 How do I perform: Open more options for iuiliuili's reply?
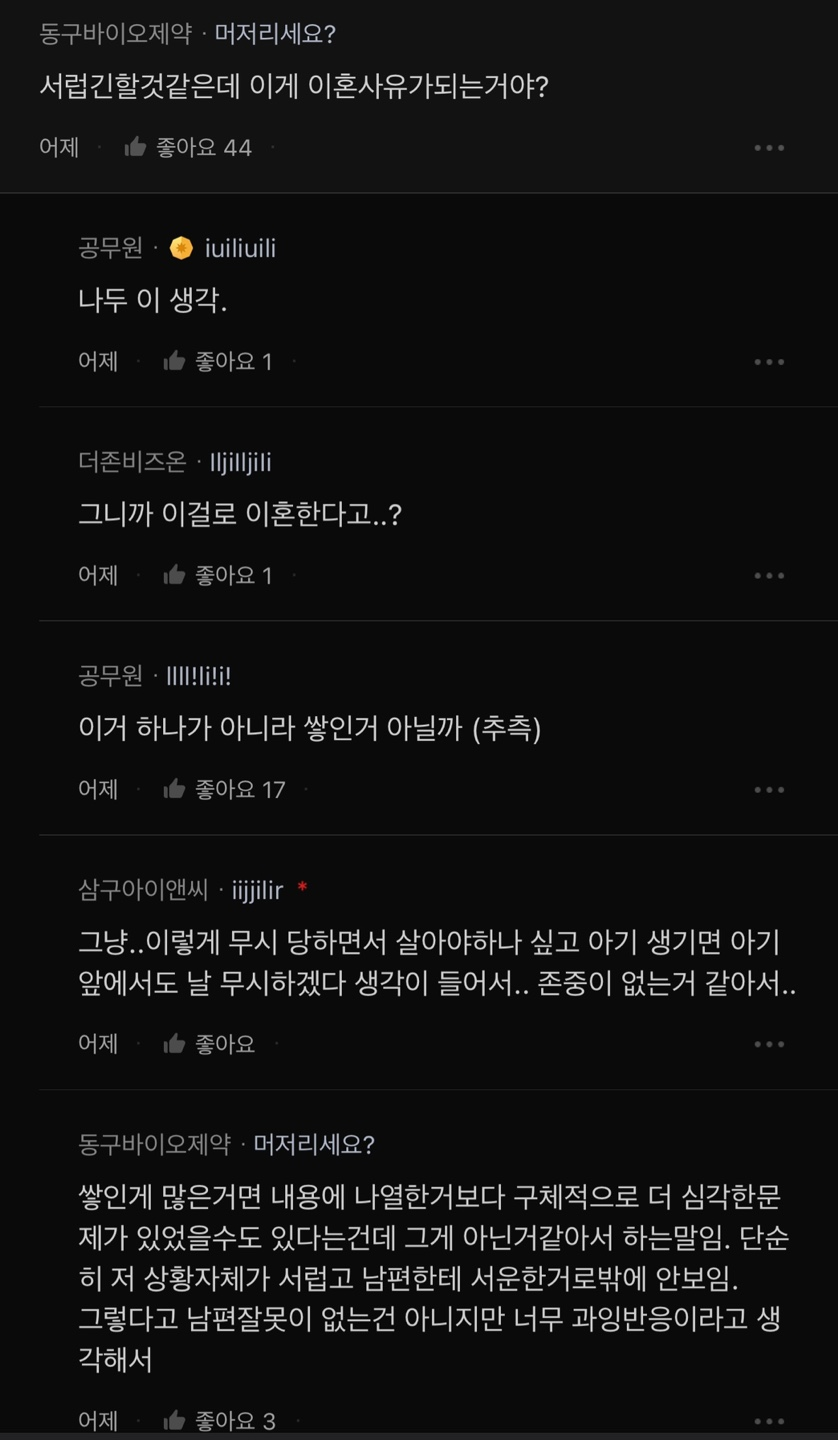(x=768, y=362)
